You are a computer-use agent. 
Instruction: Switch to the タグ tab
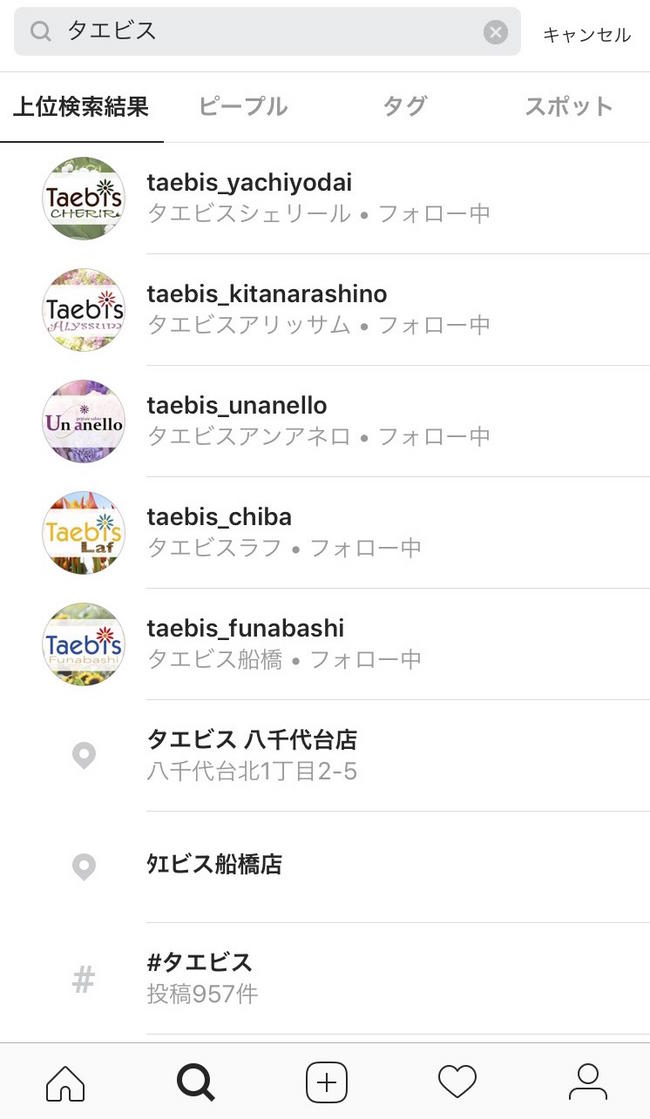point(405,106)
